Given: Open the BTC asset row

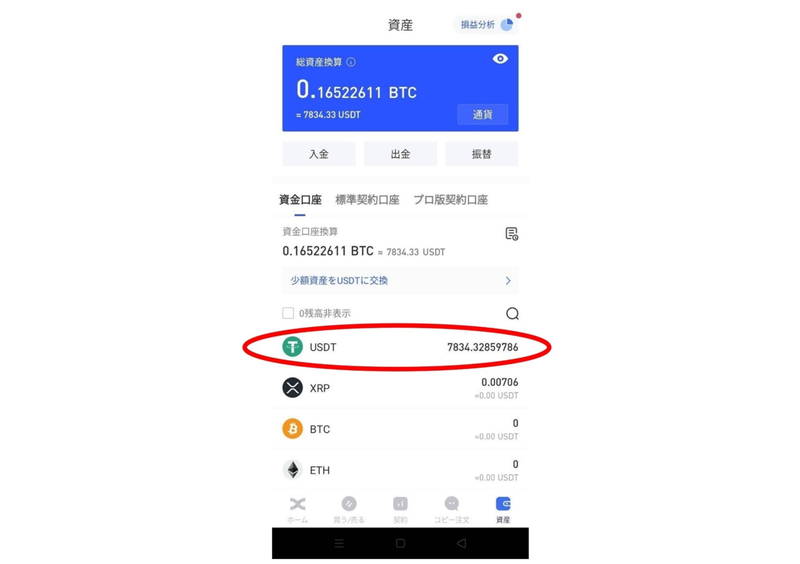Looking at the screenshot, I should [400, 429].
